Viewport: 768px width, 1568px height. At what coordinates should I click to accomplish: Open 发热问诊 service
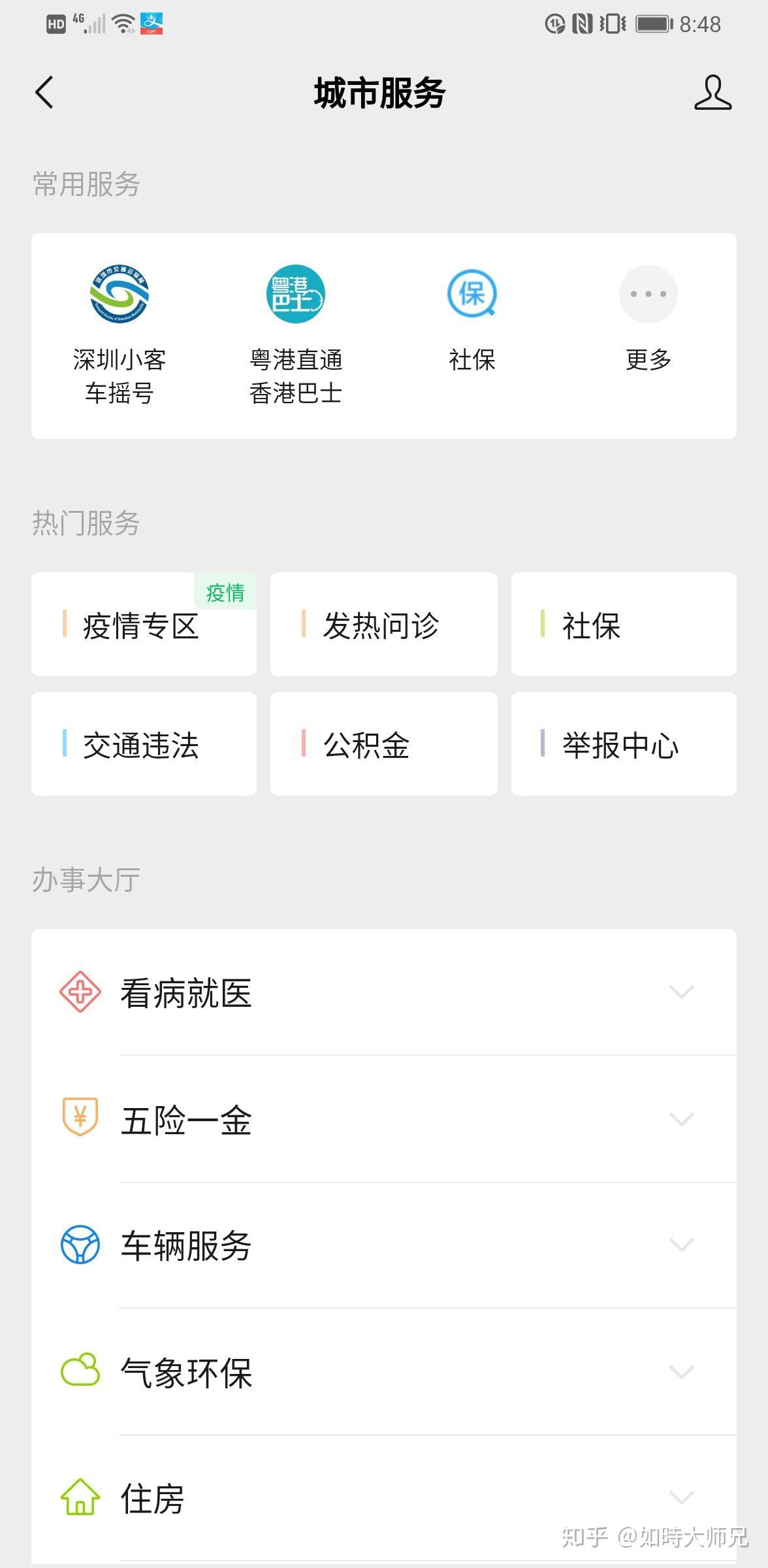(384, 625)
